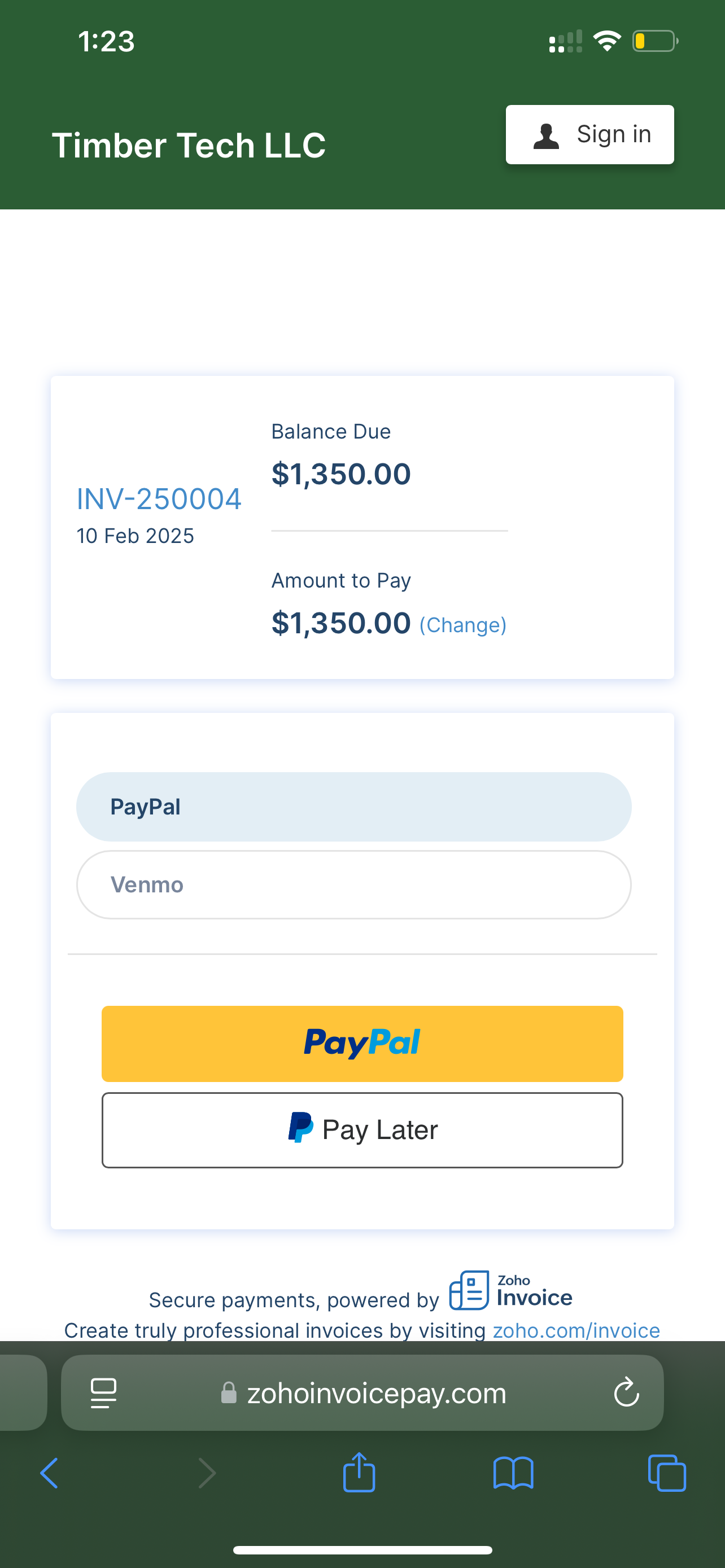Click Change to edit payment amount
This screenshot has width=725, height=1568.
click(x=463, y=624)
